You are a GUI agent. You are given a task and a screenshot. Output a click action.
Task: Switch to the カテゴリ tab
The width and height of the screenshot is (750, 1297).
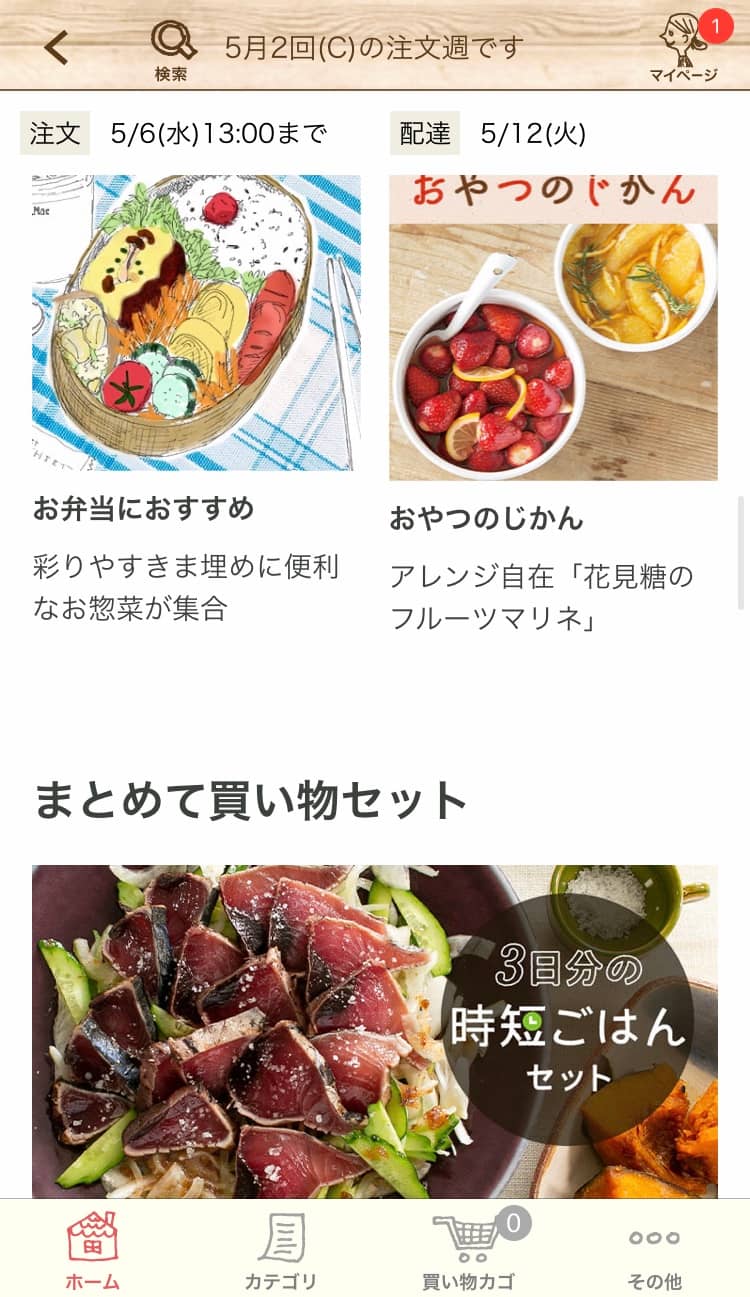[x=281, y=1250]
